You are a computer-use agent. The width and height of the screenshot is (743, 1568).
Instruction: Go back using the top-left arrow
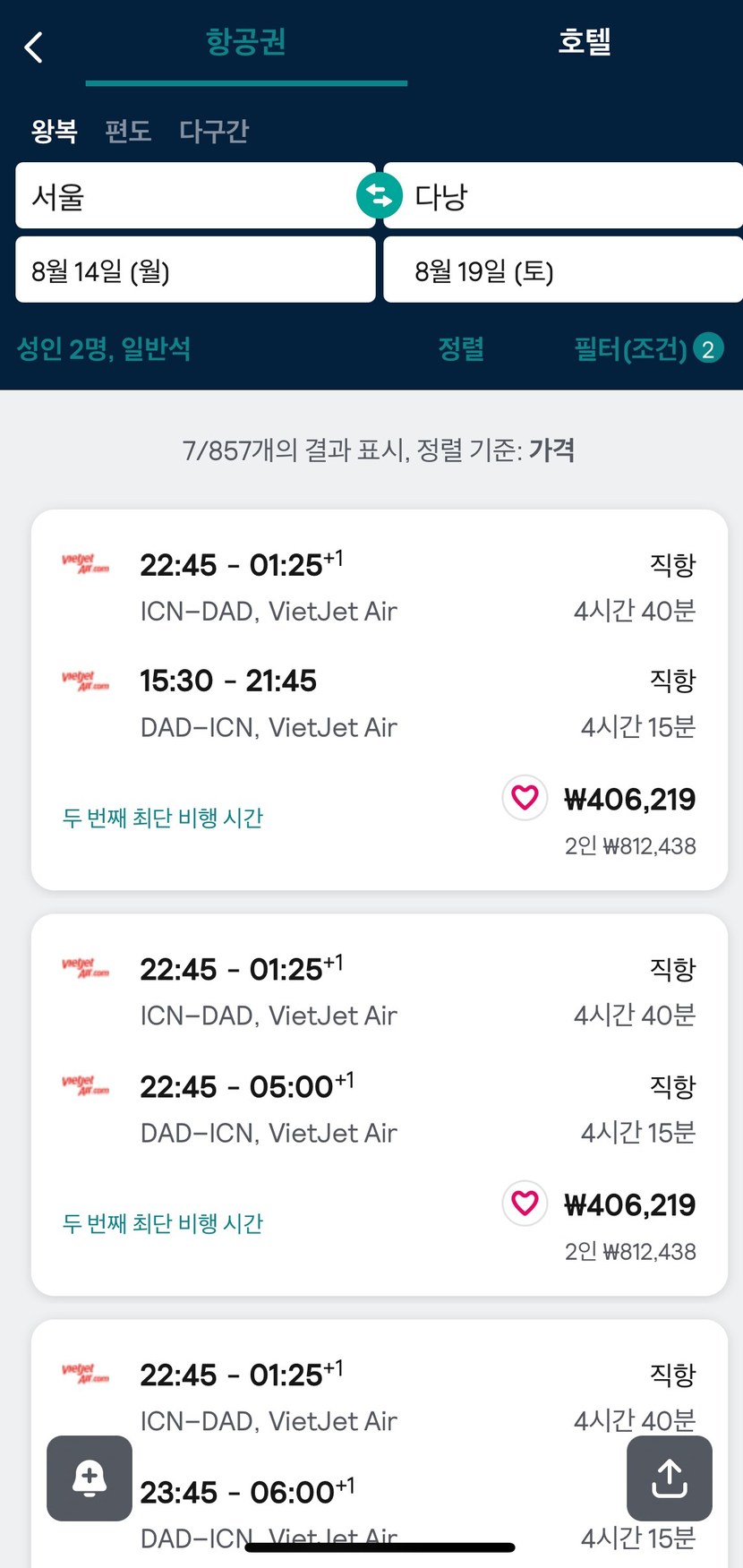[34, 47]
